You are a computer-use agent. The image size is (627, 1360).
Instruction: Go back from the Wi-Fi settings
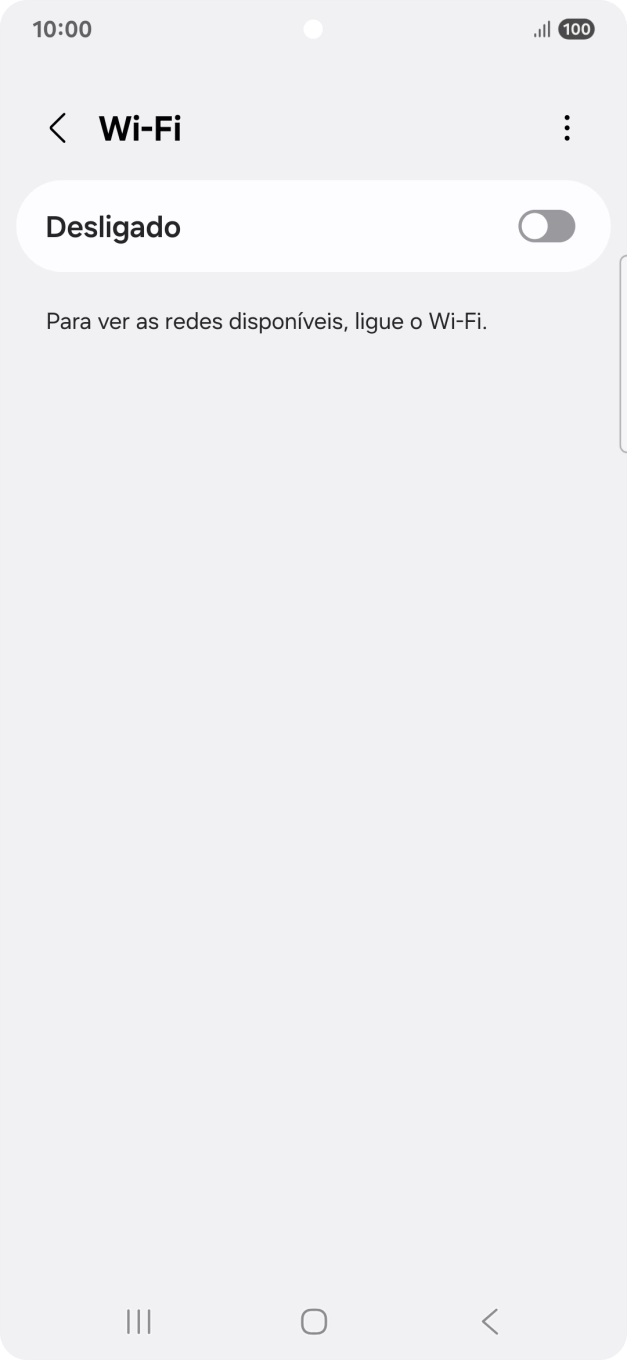(58, 128)
